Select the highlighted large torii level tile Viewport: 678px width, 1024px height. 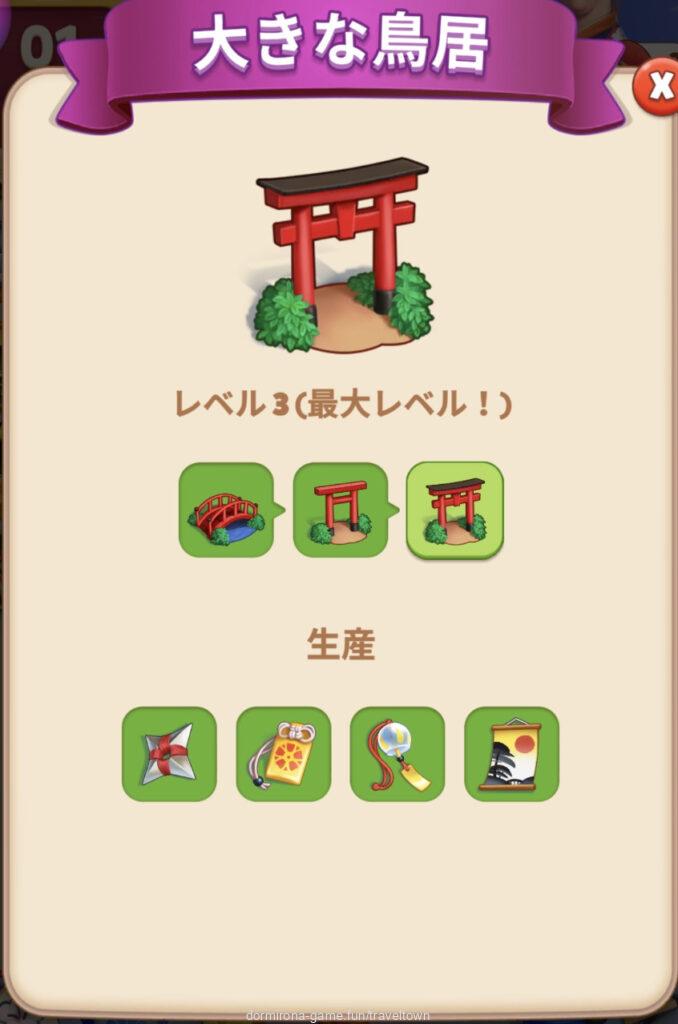pyautogui.click(x=455, y=510)
